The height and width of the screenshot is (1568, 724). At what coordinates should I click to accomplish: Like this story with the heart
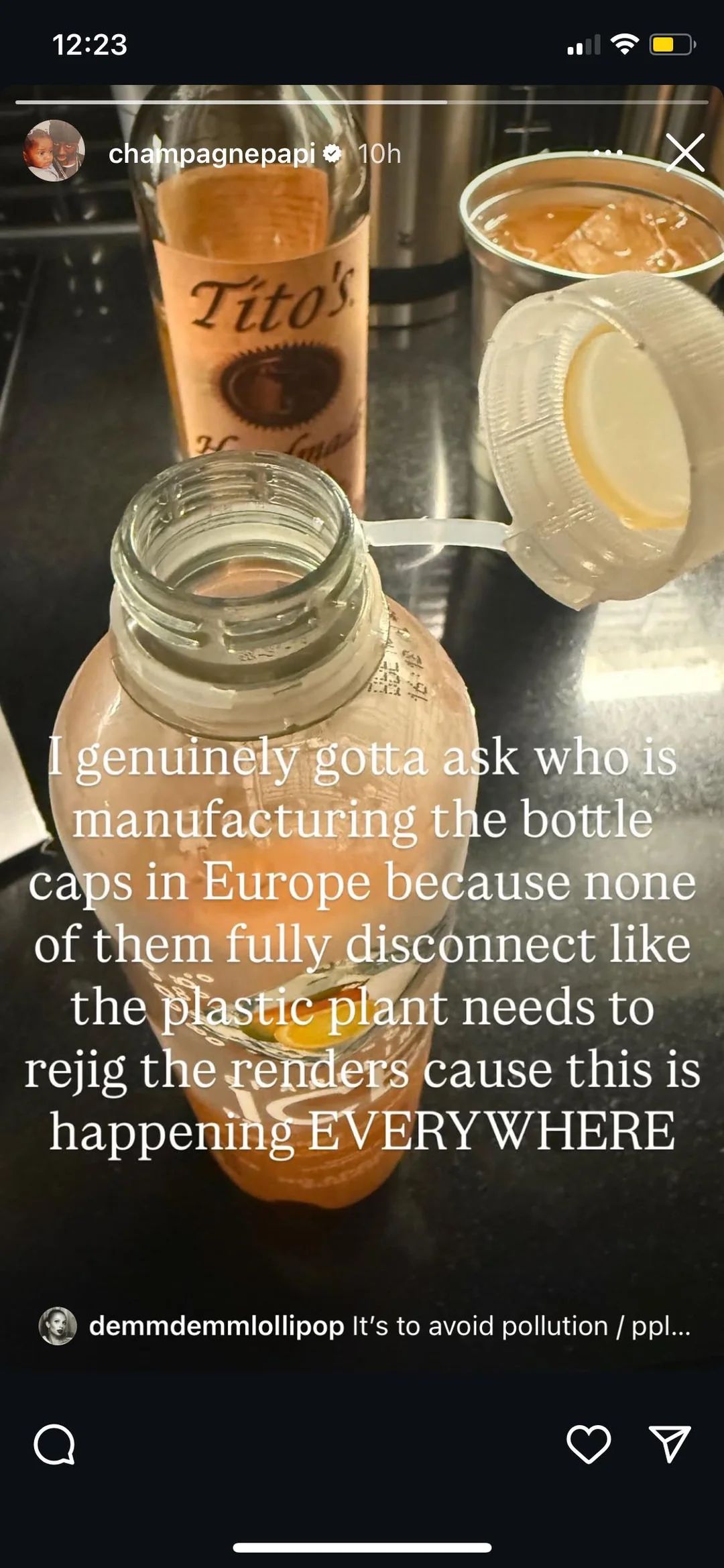point(589,1444)
